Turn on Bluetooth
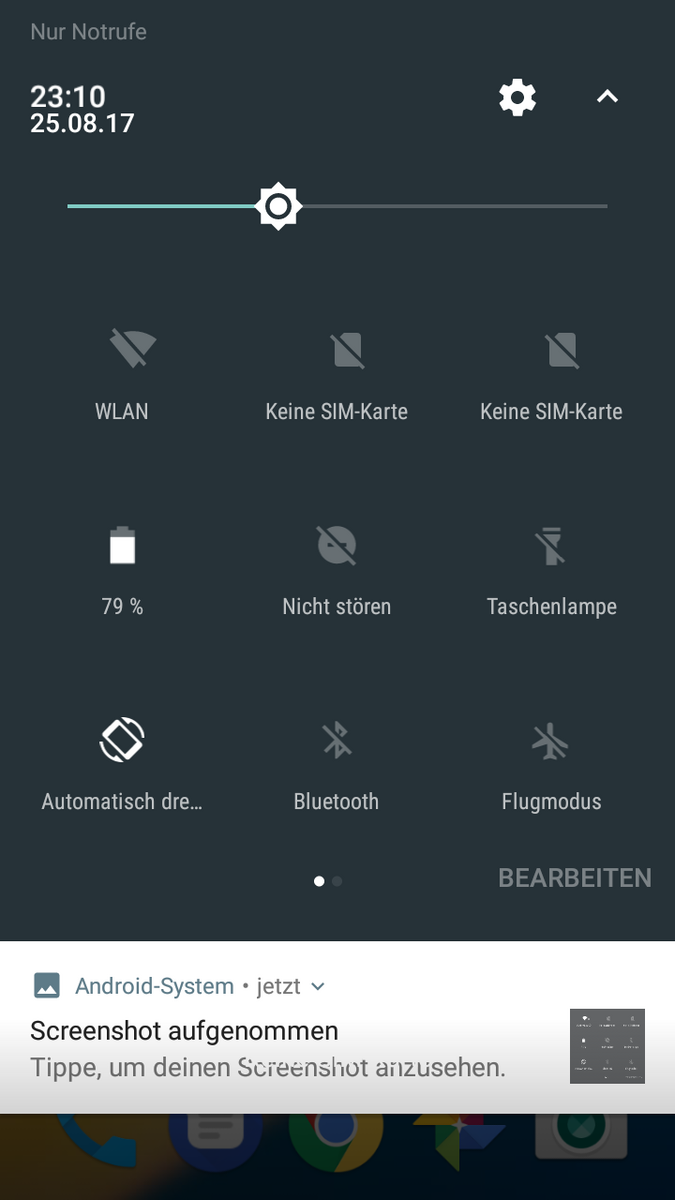 tap(337, 765)
